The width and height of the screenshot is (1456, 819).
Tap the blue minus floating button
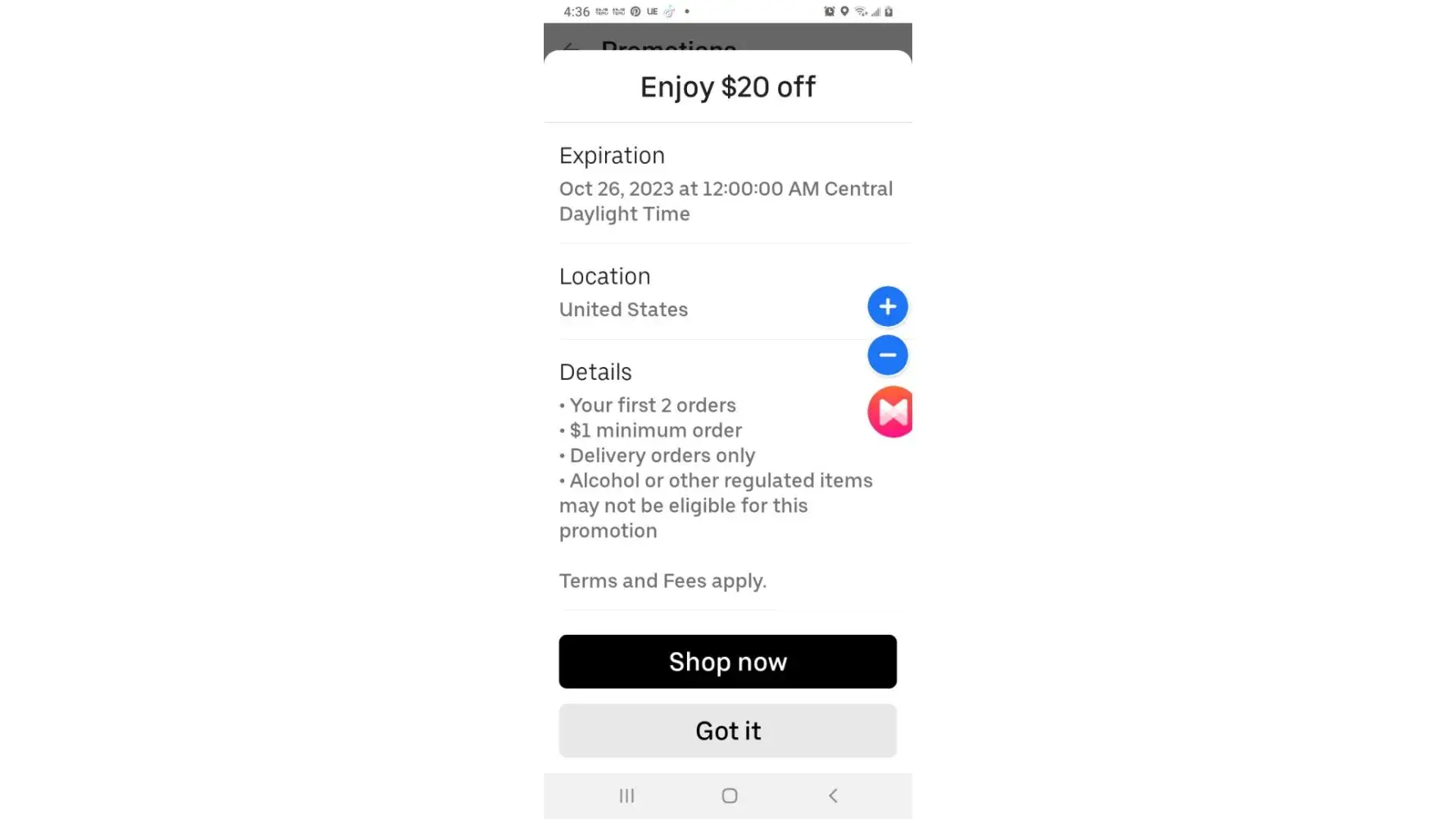pyautogui.click(x=888, y=355)
